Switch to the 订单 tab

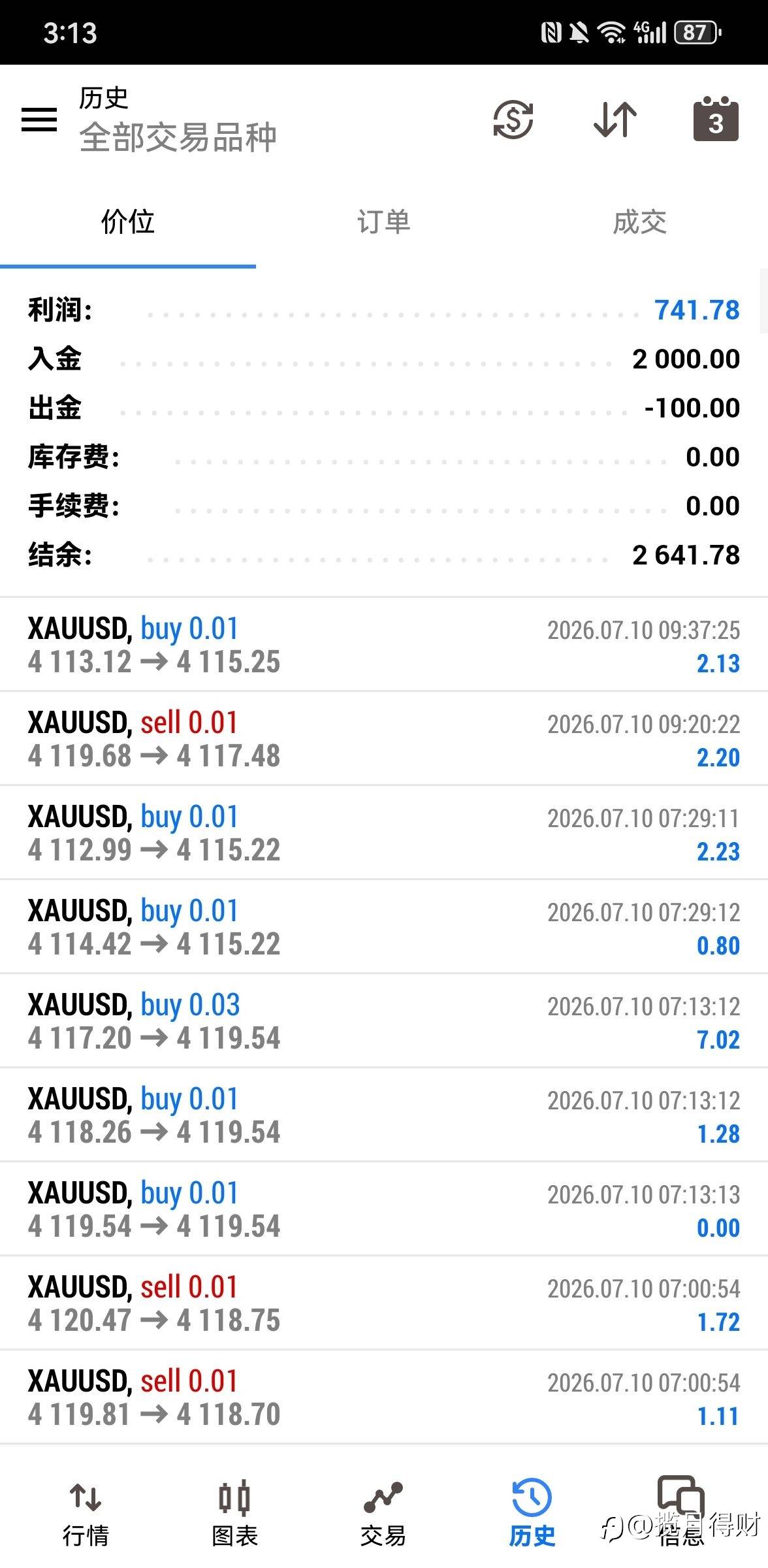tap(384, 222)
